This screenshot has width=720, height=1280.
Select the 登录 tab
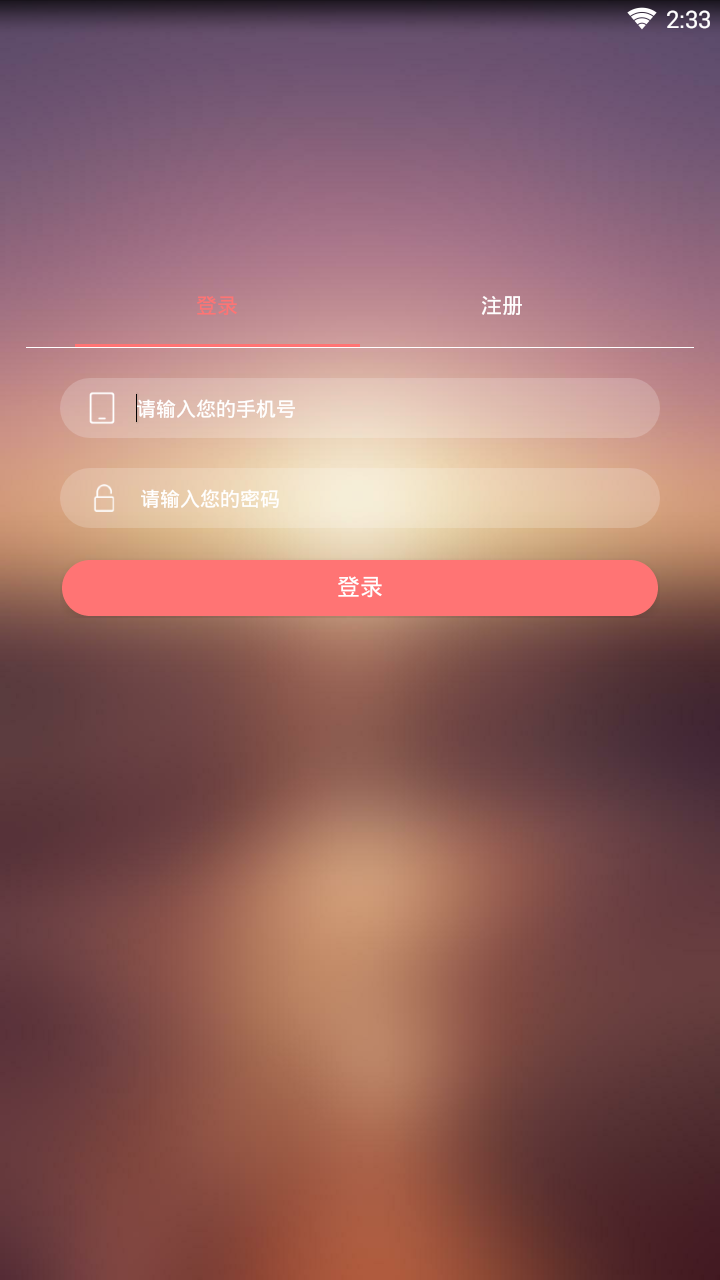click(x=217, y=306)
